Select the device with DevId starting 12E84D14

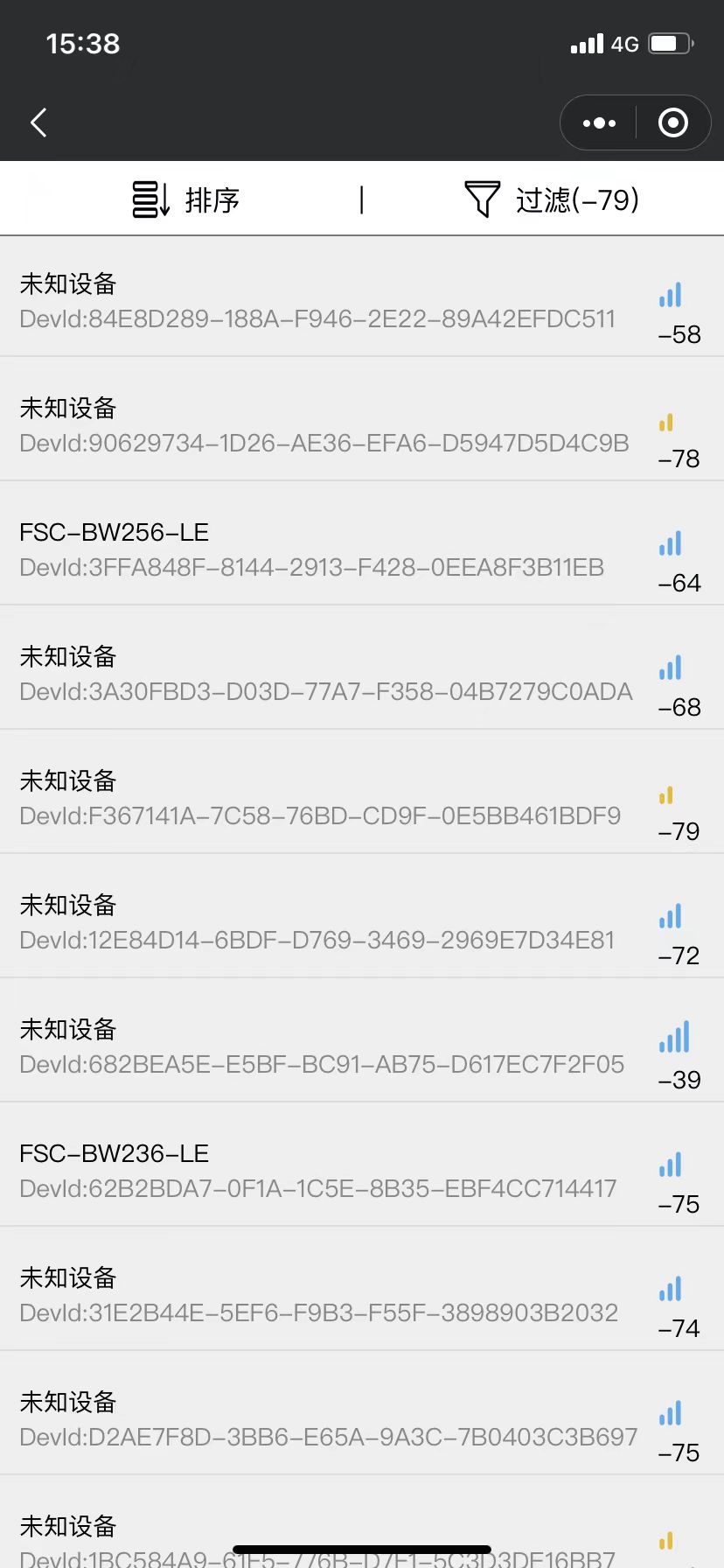332,920
